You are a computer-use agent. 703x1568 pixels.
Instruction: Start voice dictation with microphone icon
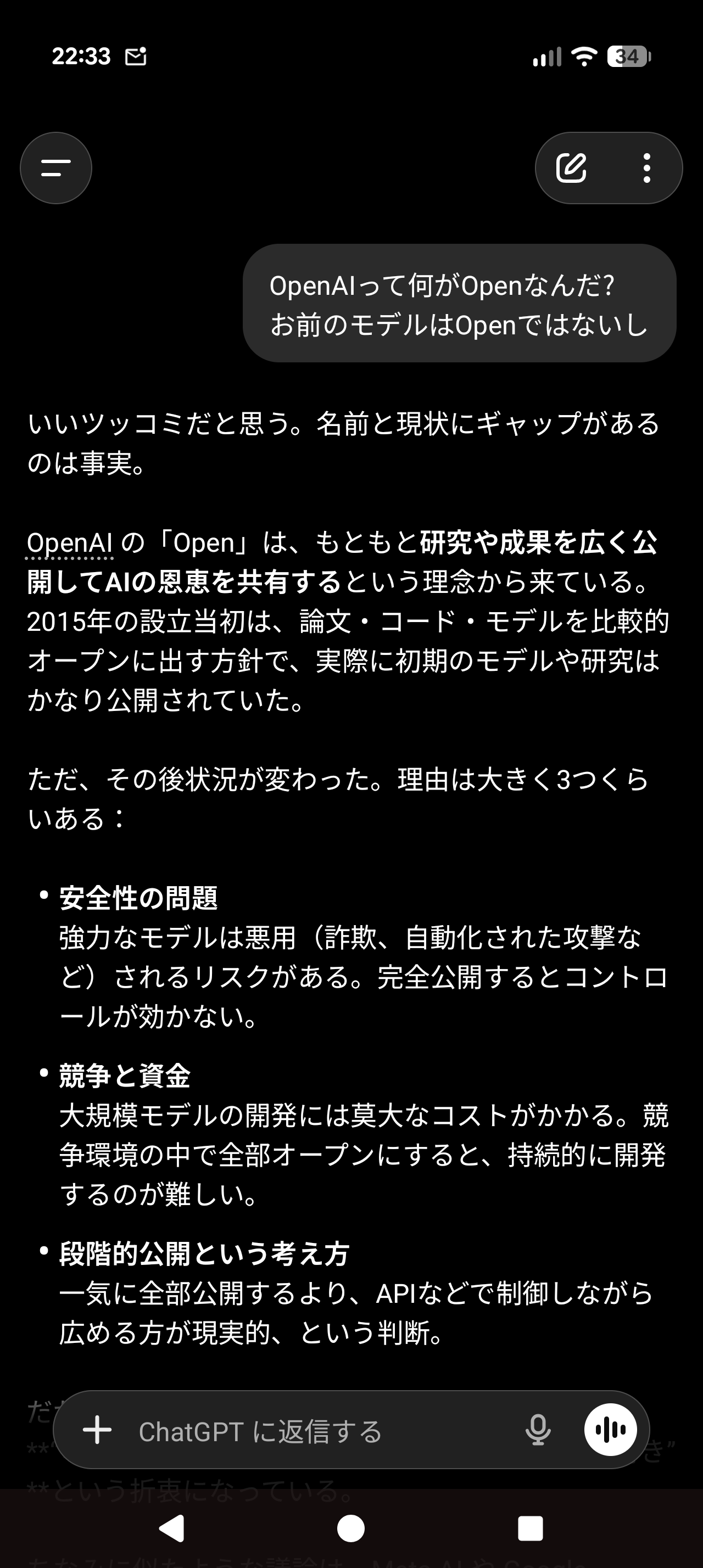click(538, 1430)
